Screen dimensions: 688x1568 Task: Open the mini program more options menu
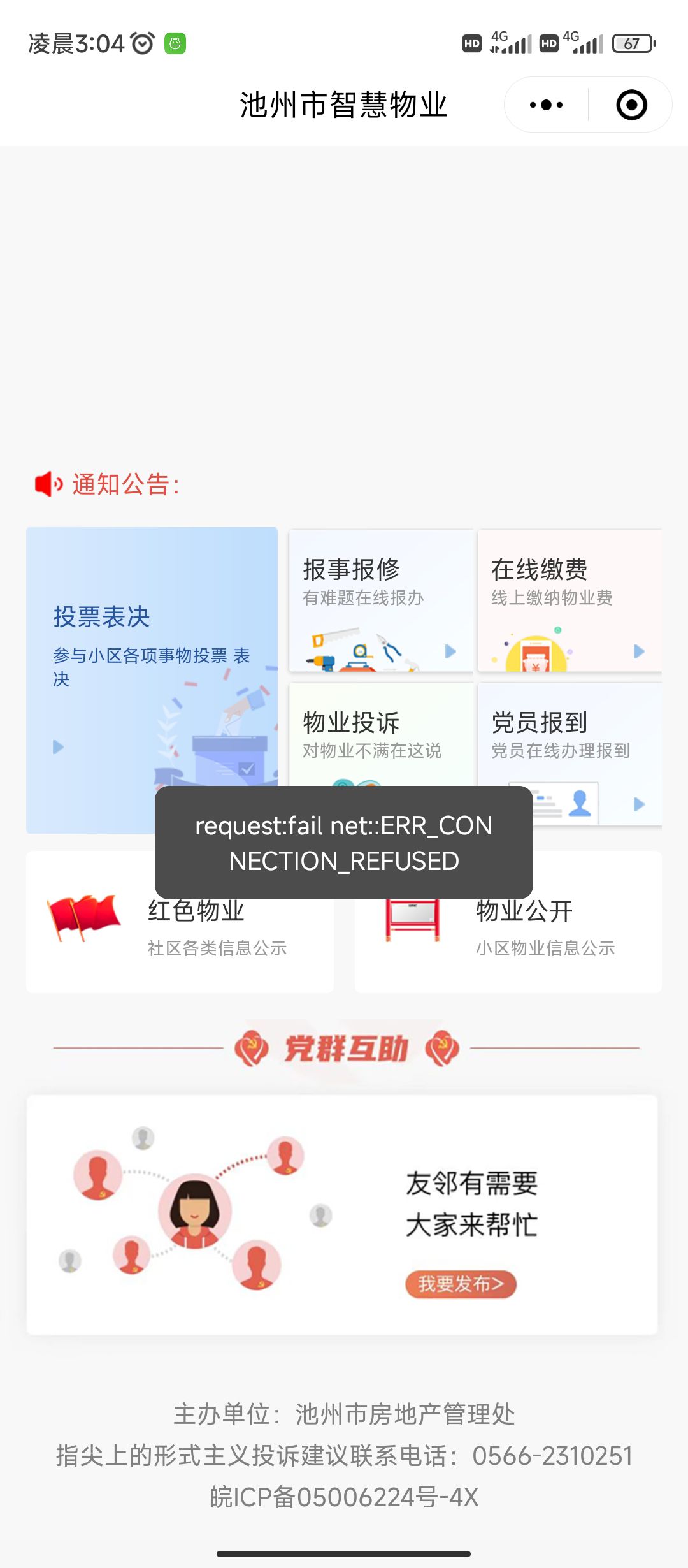(x=546, y=105)
